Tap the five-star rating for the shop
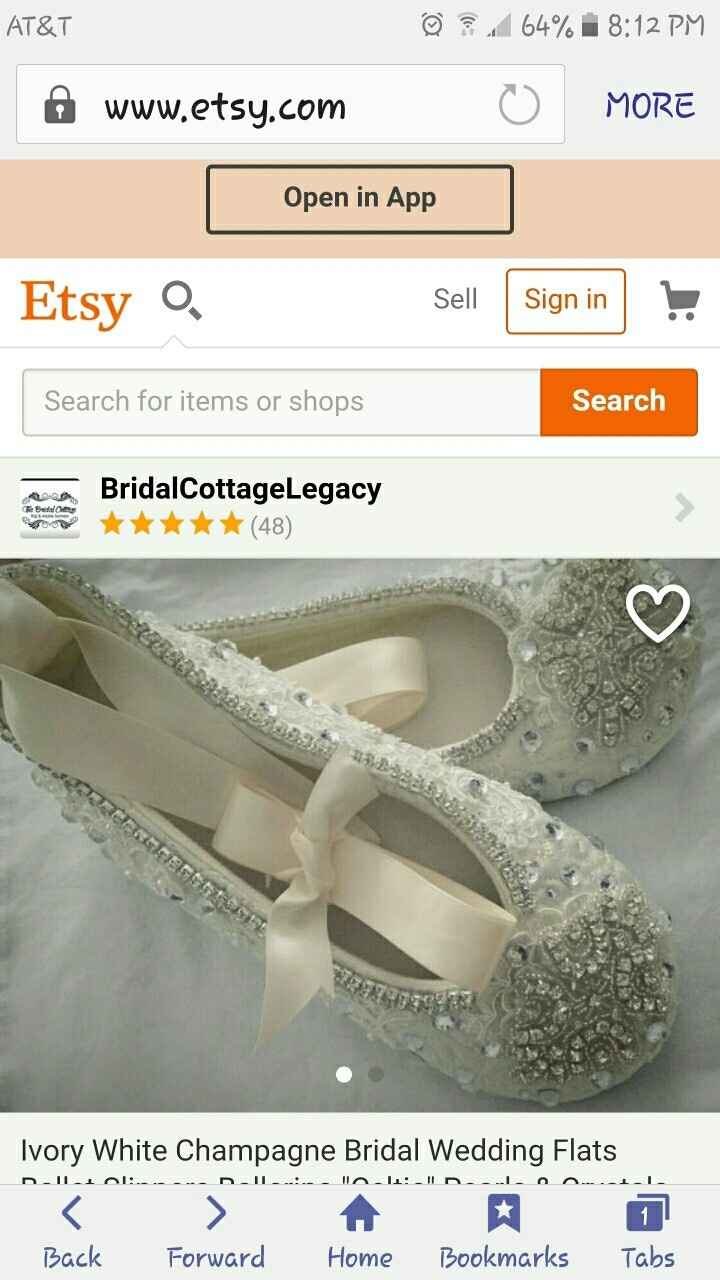This screenshot has width=720, height=1280. point(170,523)
